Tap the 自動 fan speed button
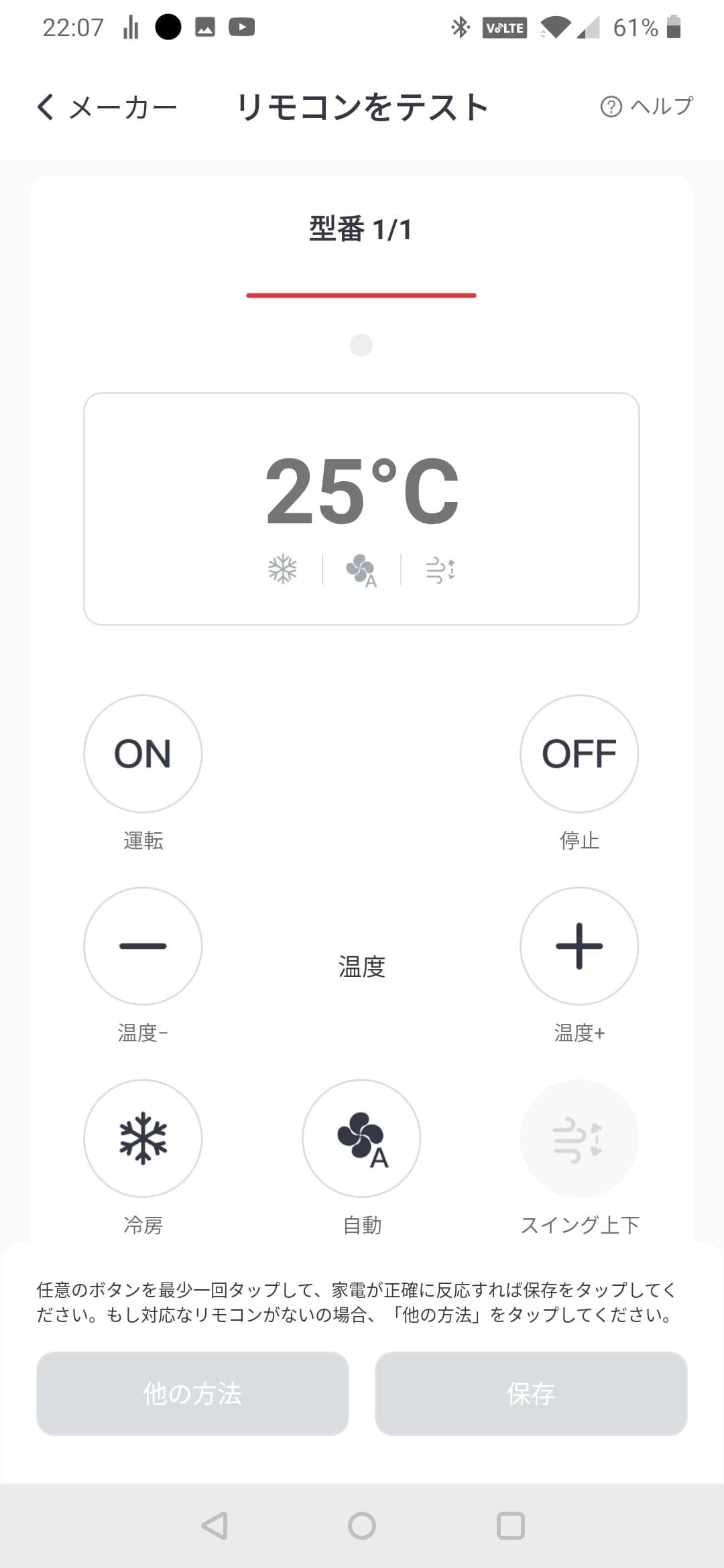This screenshot has width=724, height=1568. (x=361, y=1138)
